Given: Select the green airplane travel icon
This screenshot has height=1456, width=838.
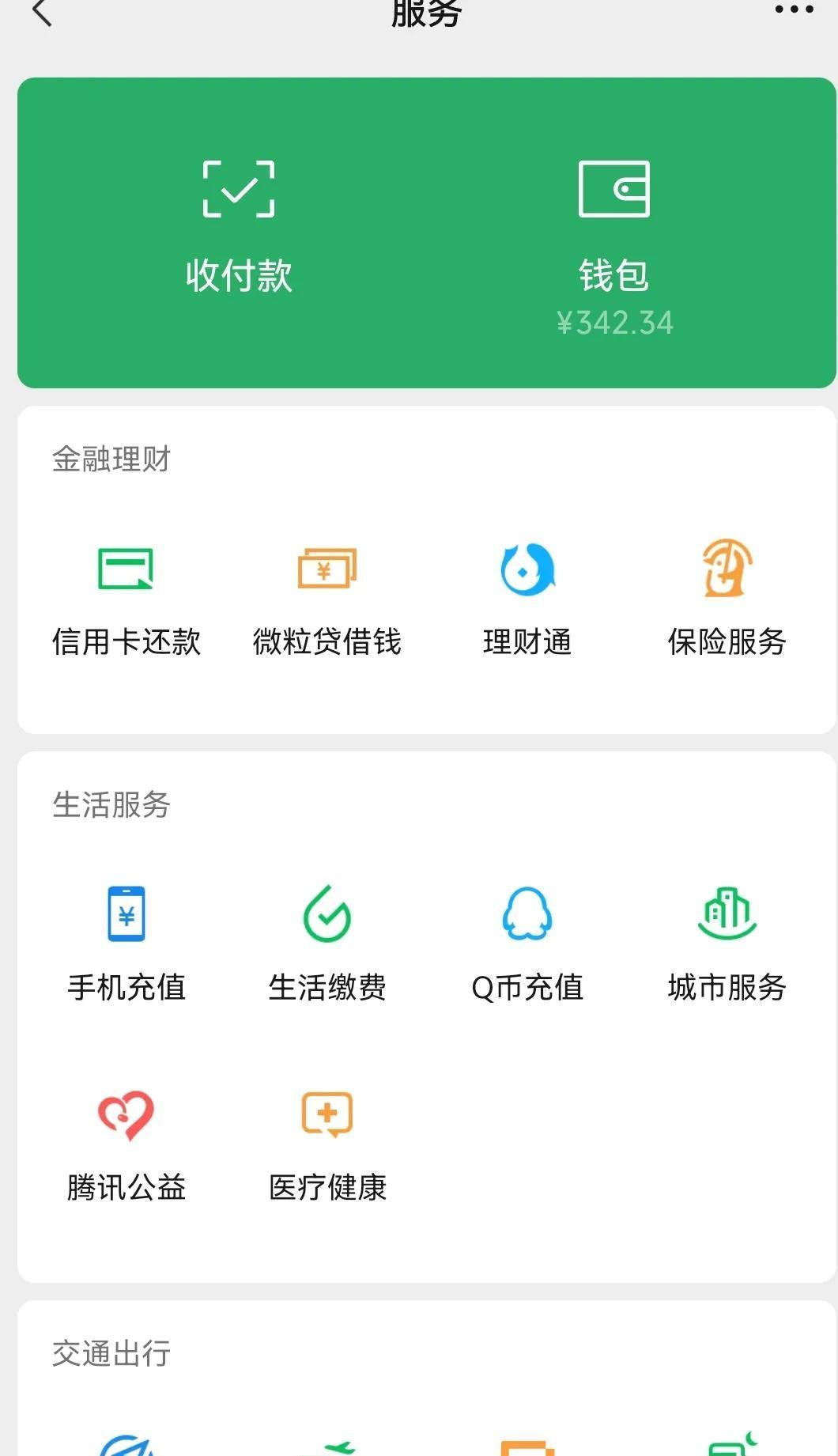Looking at the screenshot, I should point(327,1447).
